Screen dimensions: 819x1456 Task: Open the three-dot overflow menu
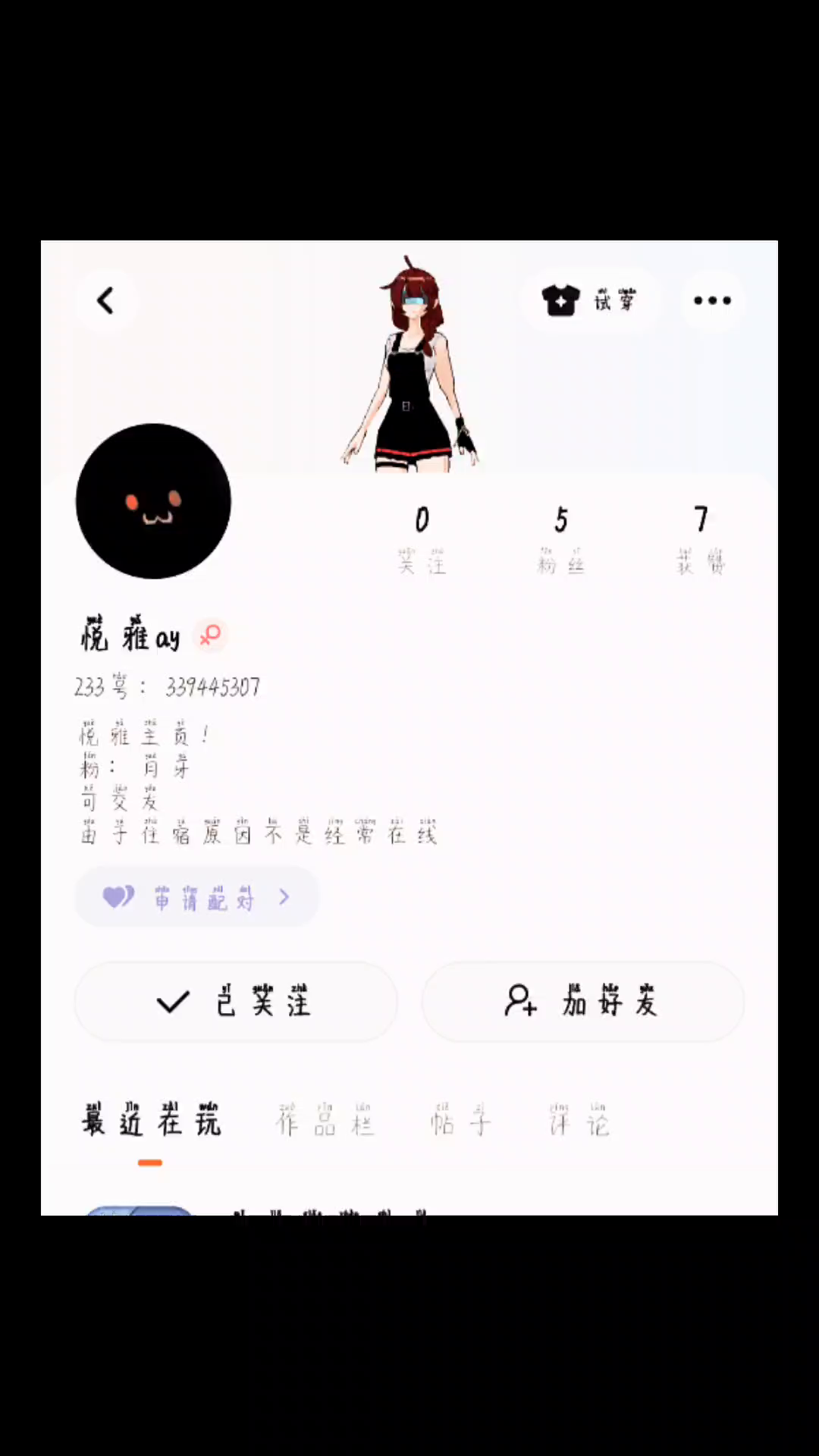click(x=712, y=301)
